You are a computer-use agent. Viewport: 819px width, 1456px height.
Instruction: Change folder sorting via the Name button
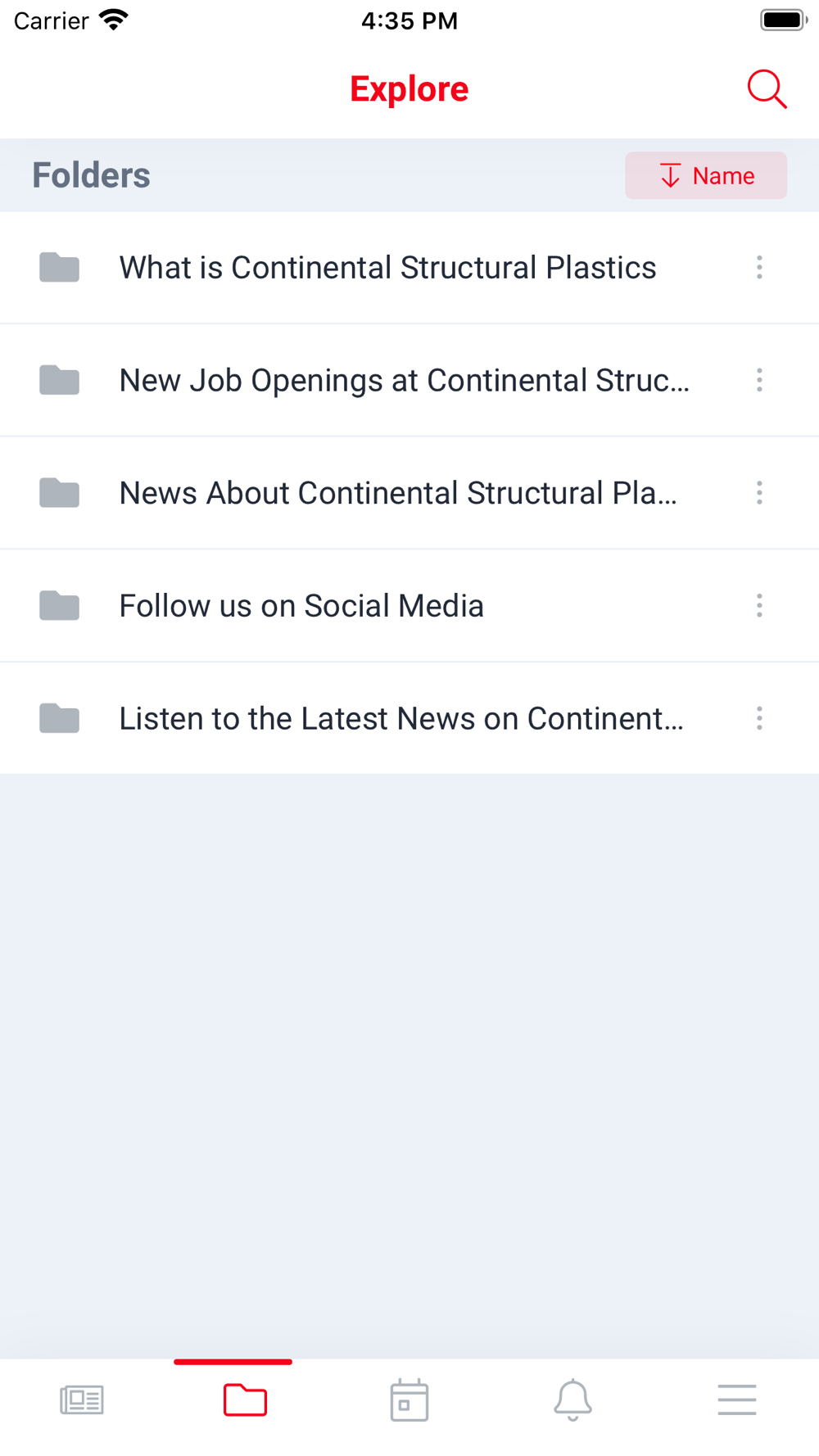706,175
